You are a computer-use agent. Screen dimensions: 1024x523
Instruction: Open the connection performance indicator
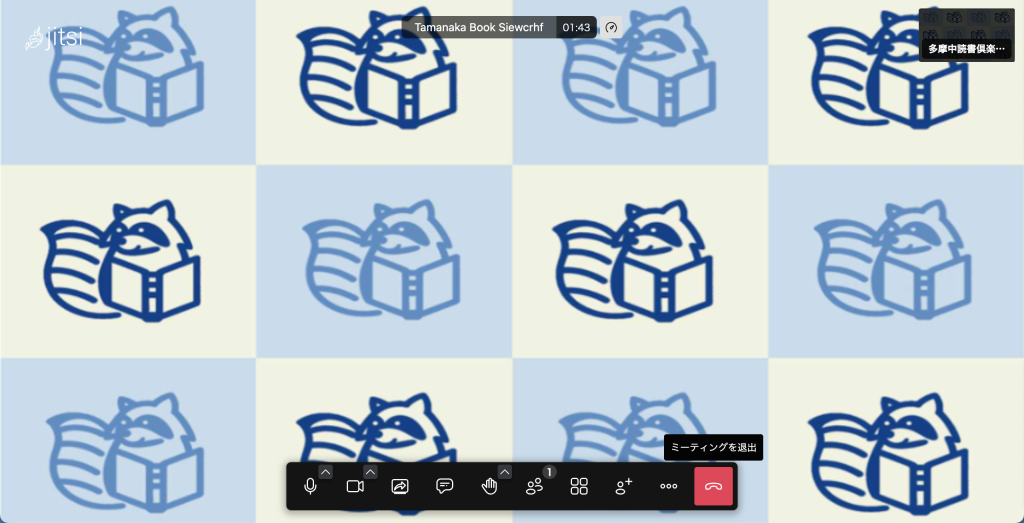(x=612, y=27)
